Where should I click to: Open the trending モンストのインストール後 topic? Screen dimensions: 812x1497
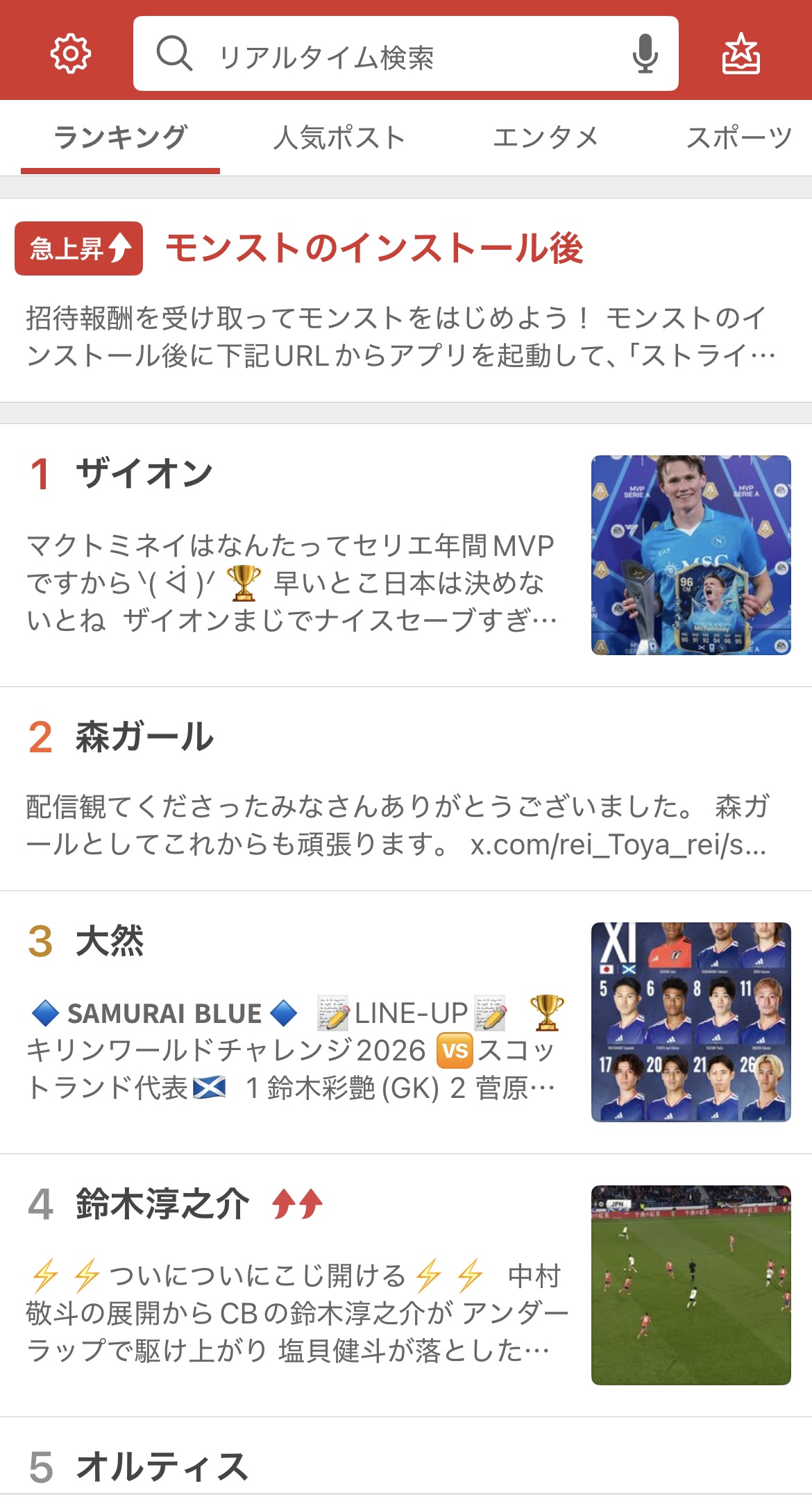click(374, 248)
